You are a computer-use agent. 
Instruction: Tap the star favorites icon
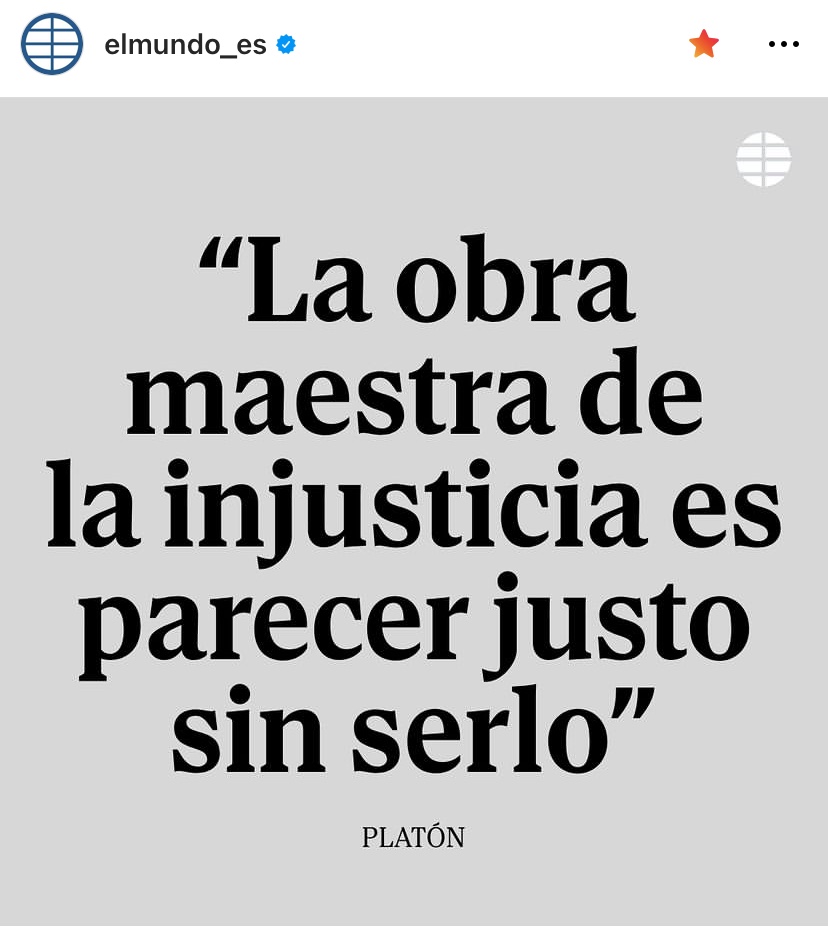(x=704, y=44)
